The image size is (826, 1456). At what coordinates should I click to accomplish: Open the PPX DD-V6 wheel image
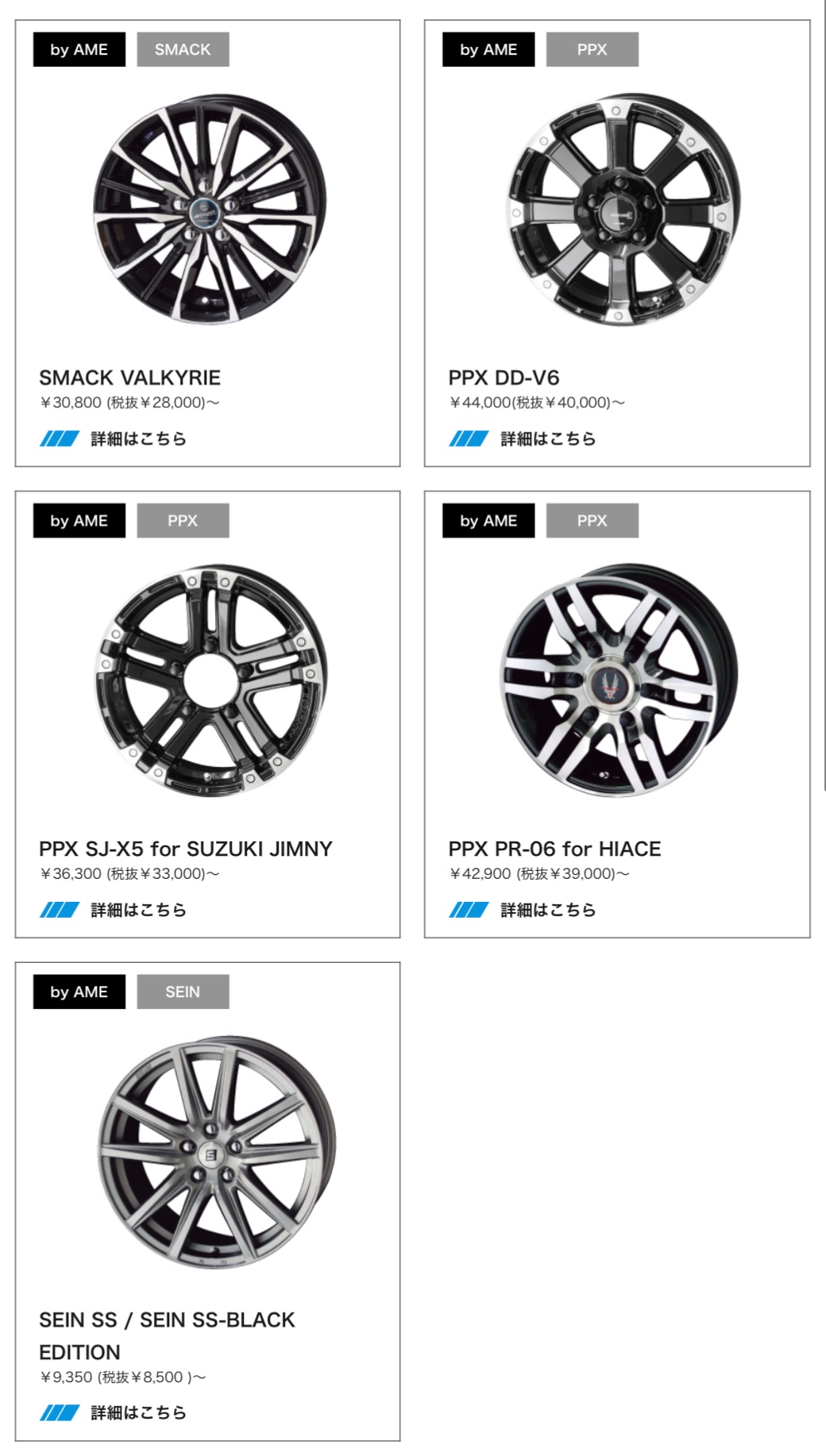(x=623, y=210)
